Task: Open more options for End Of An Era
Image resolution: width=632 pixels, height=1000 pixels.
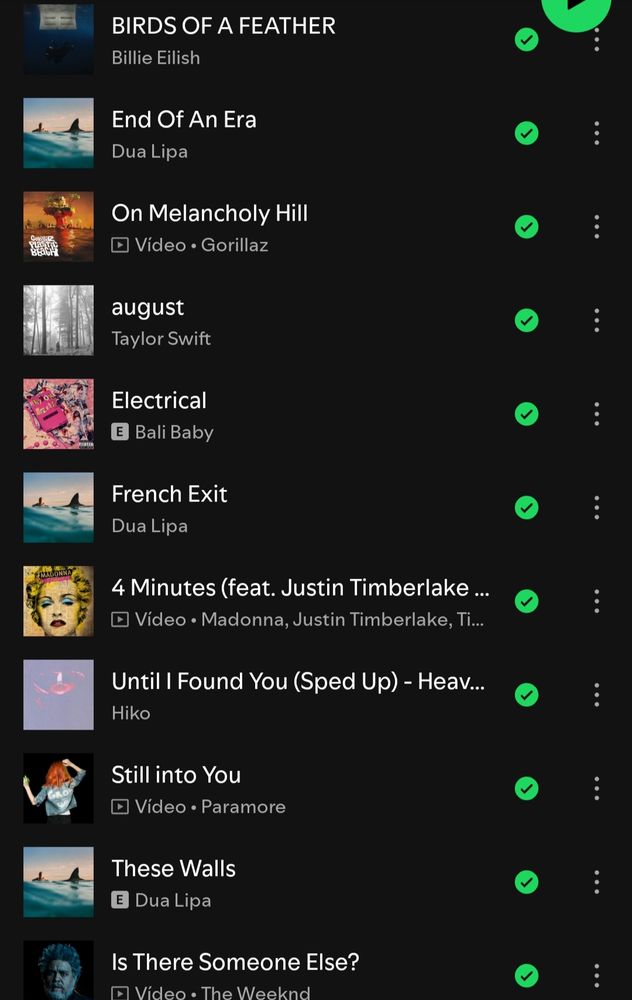Action: 597,133
